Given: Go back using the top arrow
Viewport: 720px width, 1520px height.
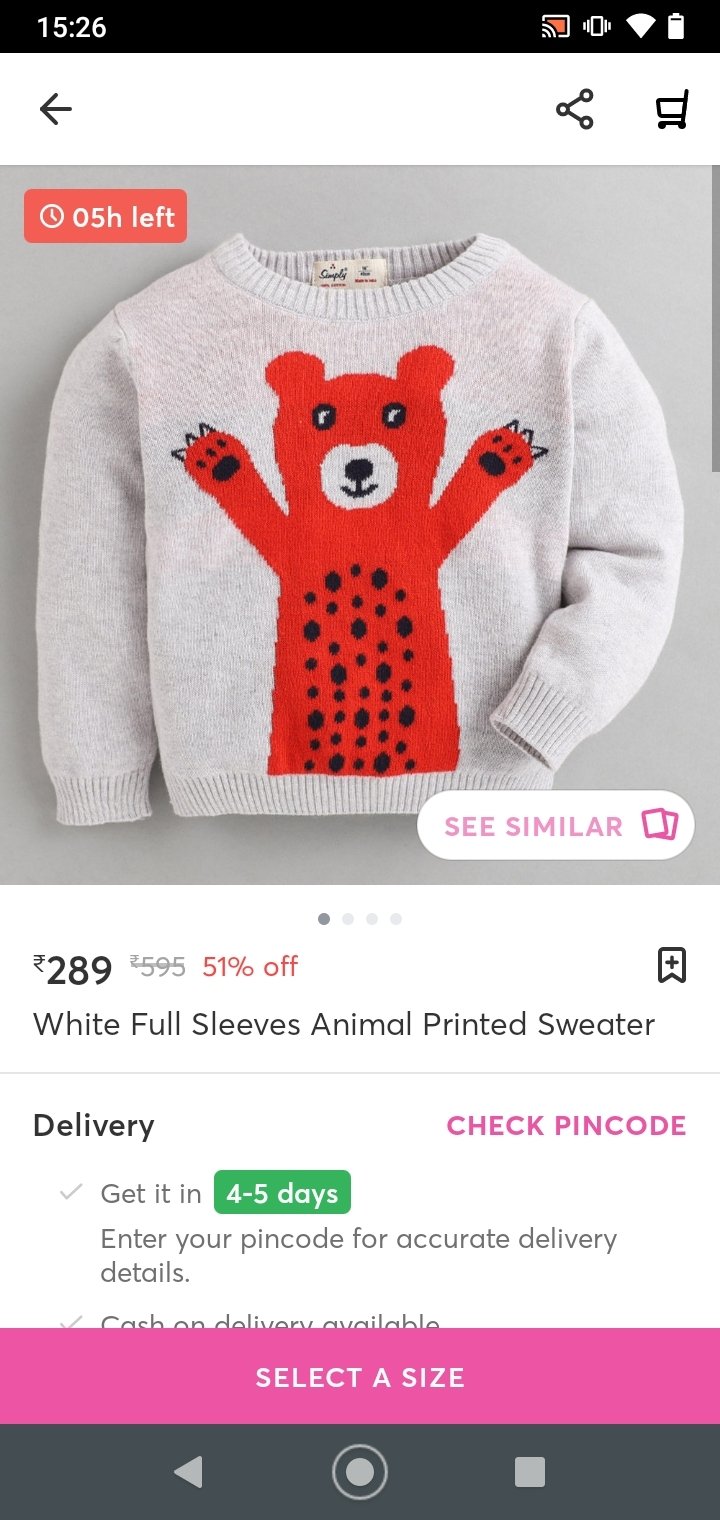Looking at the screenshot, I should pyautogui.click(x=56, y=109).
